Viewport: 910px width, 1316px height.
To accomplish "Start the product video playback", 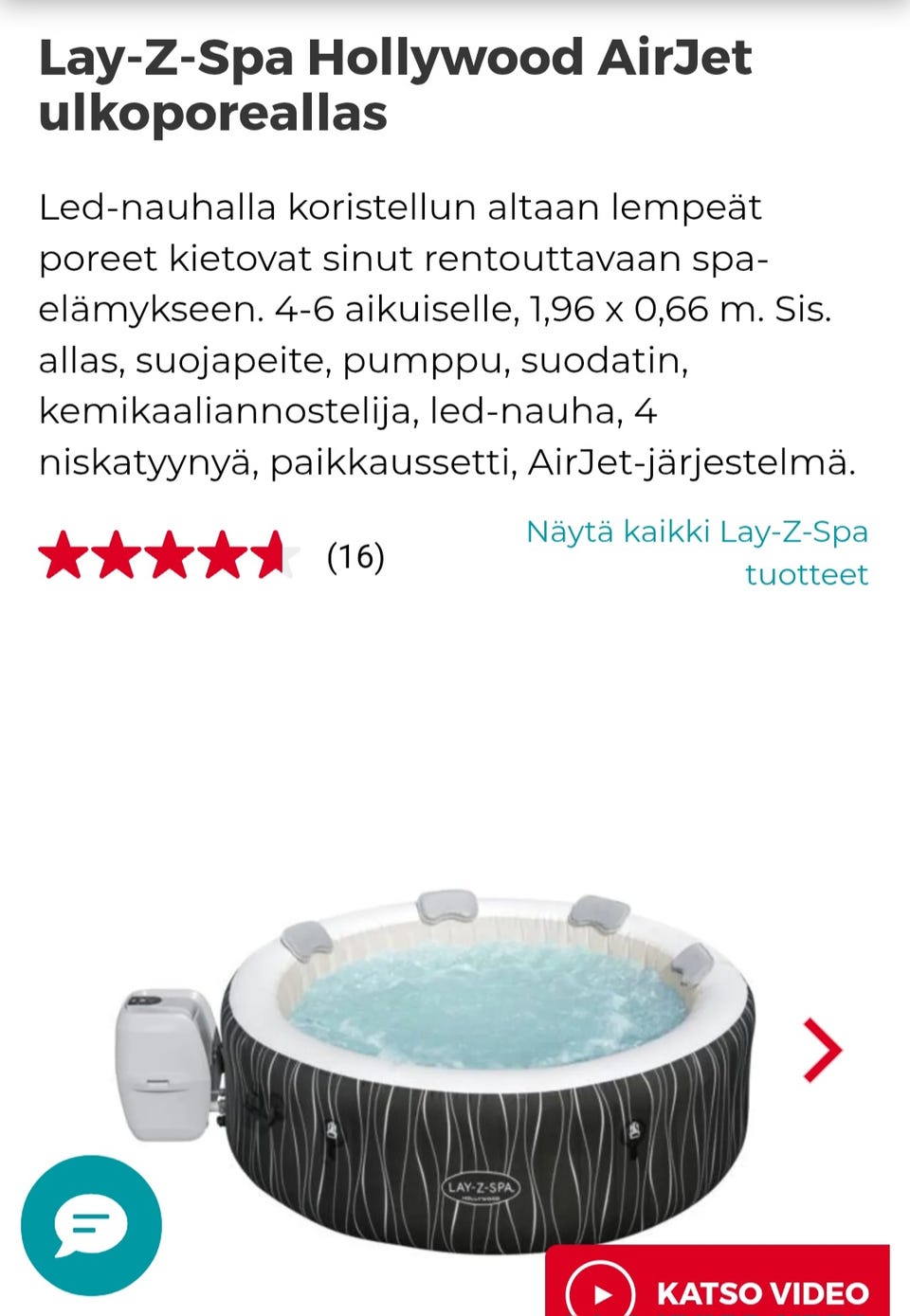I will [749, 1291].
